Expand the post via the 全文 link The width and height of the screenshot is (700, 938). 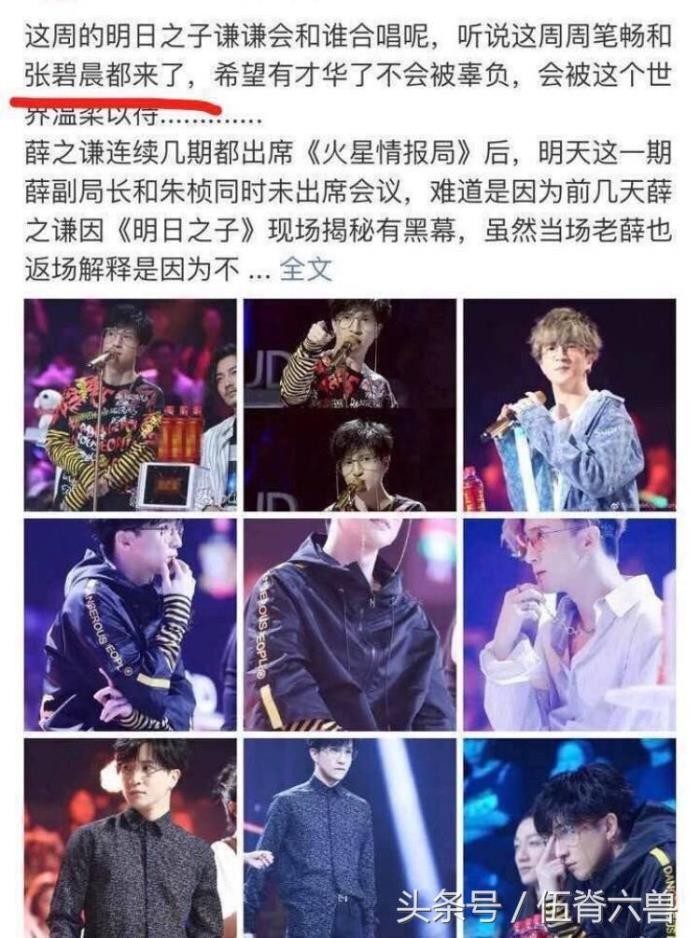(x=305, y=269)
